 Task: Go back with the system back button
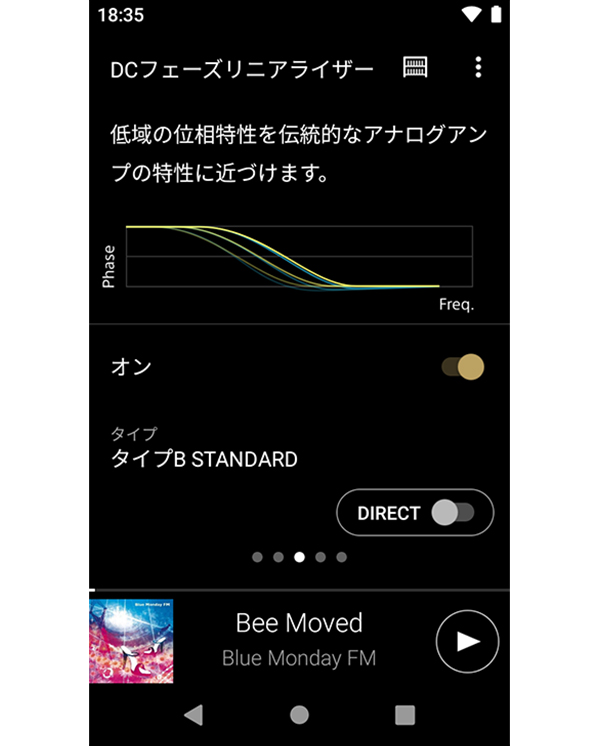pos(194,714)
